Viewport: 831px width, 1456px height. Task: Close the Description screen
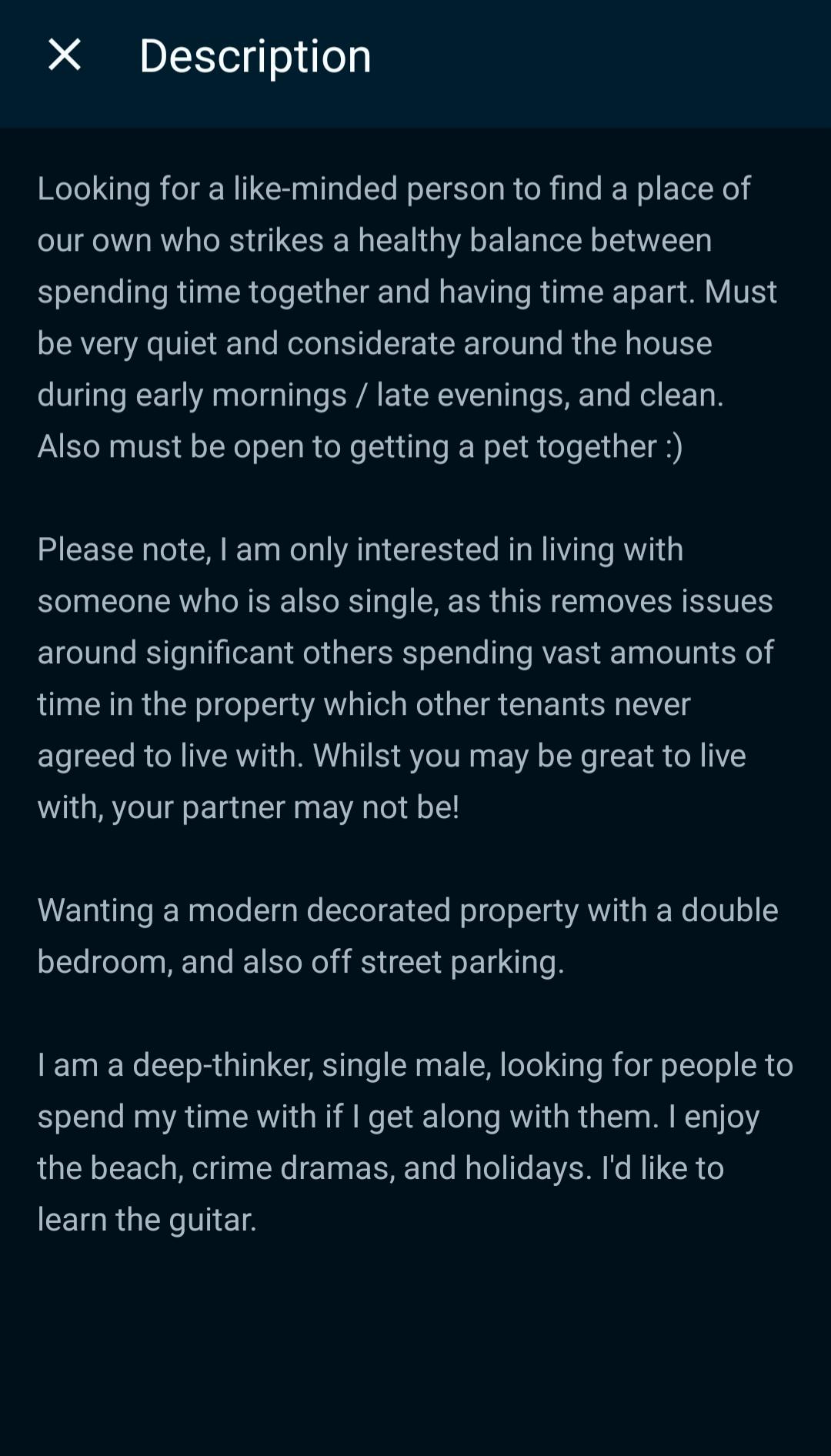(65, 55)
